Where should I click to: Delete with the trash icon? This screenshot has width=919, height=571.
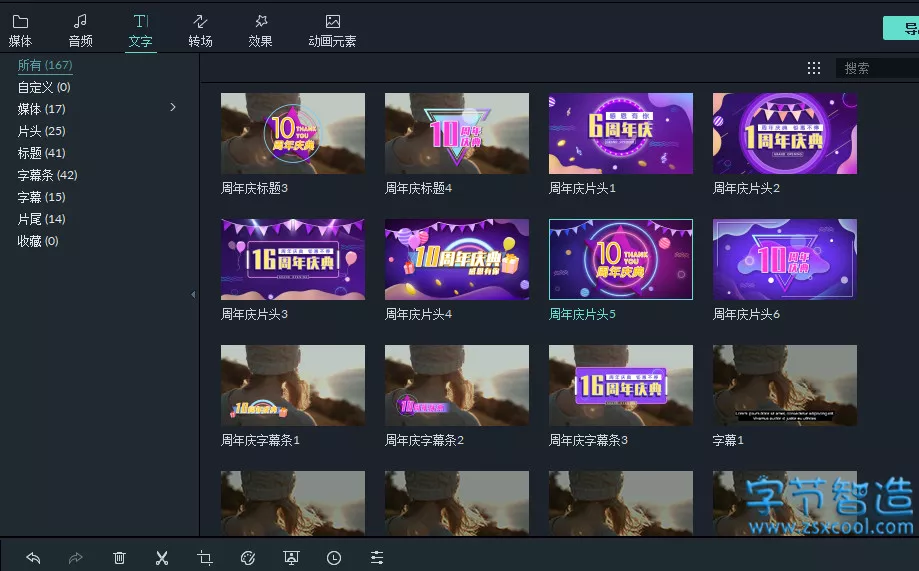pyautogui.click(x=119, y=558)
